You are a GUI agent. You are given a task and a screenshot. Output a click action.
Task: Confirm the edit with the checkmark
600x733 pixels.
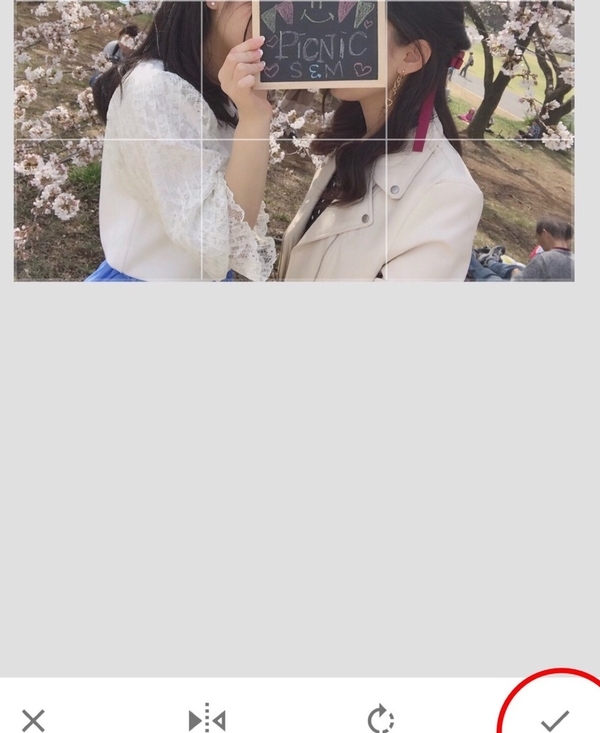click(555, 719)
